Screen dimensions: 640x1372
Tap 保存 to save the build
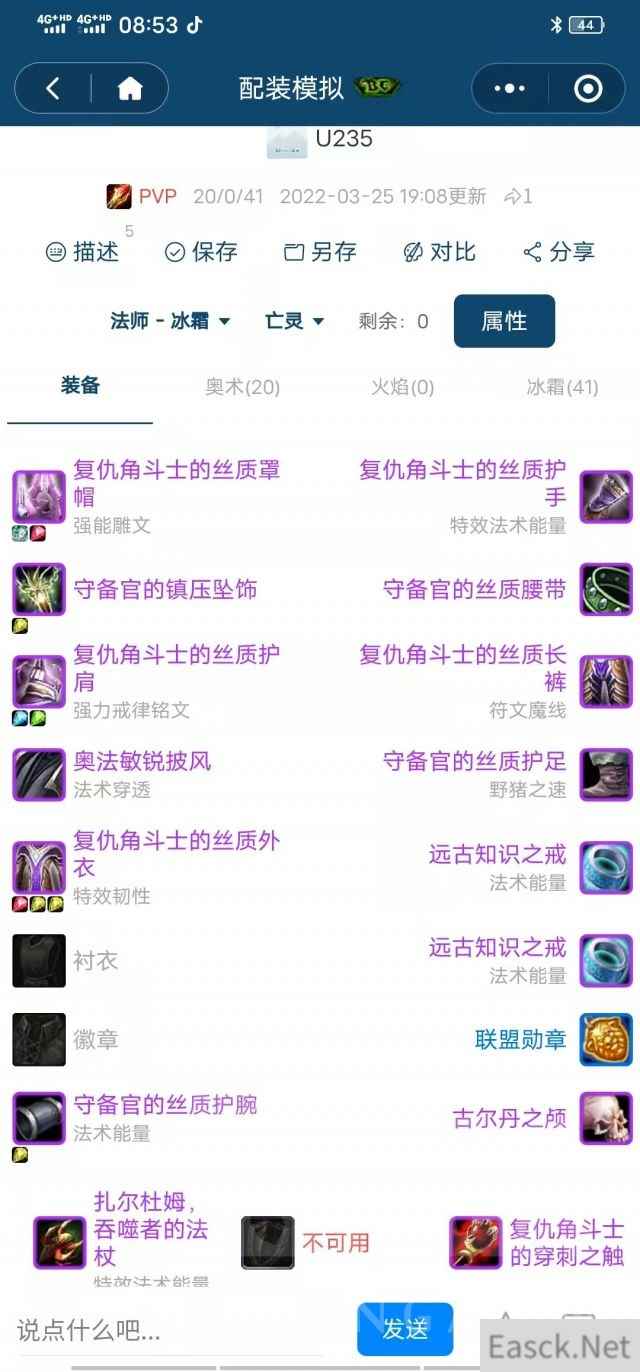[x=201, y=252]
